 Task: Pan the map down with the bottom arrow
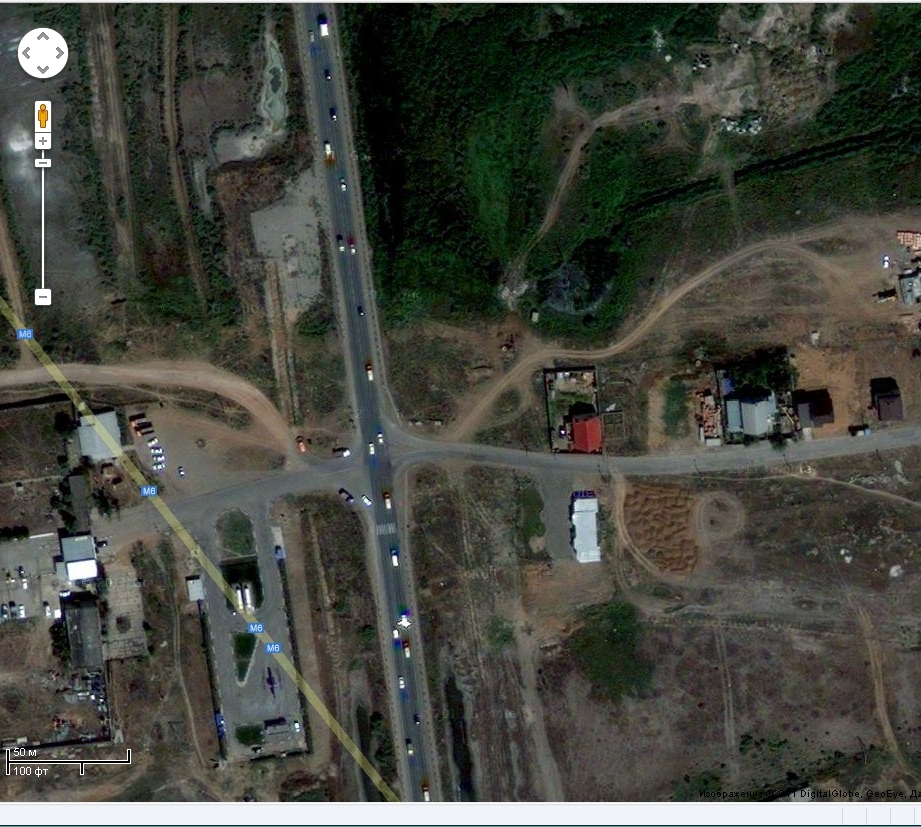tap(43, 69)
